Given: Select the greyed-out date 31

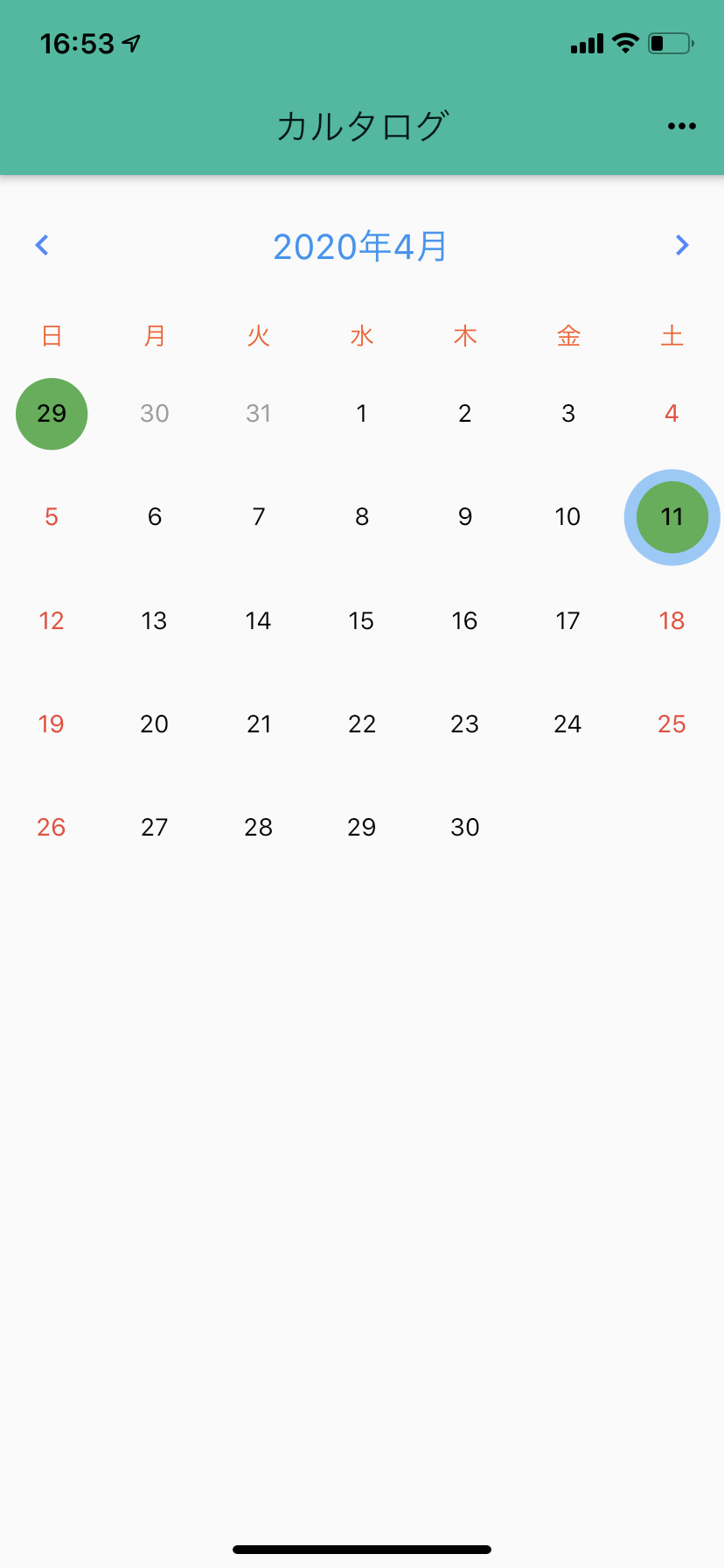Looking at the screenshot, I should (x=258, y=414).
